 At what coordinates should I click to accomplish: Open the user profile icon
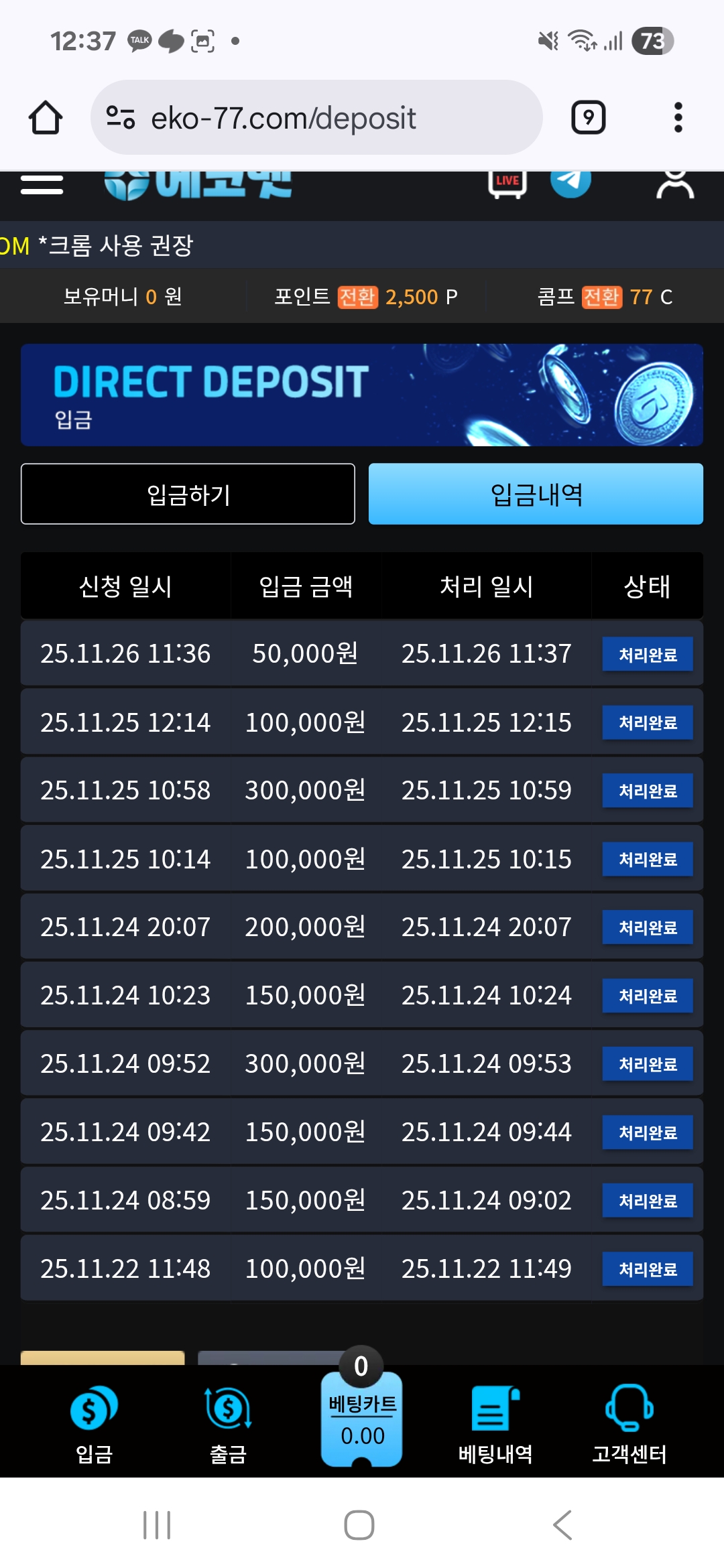pos(677,186)
